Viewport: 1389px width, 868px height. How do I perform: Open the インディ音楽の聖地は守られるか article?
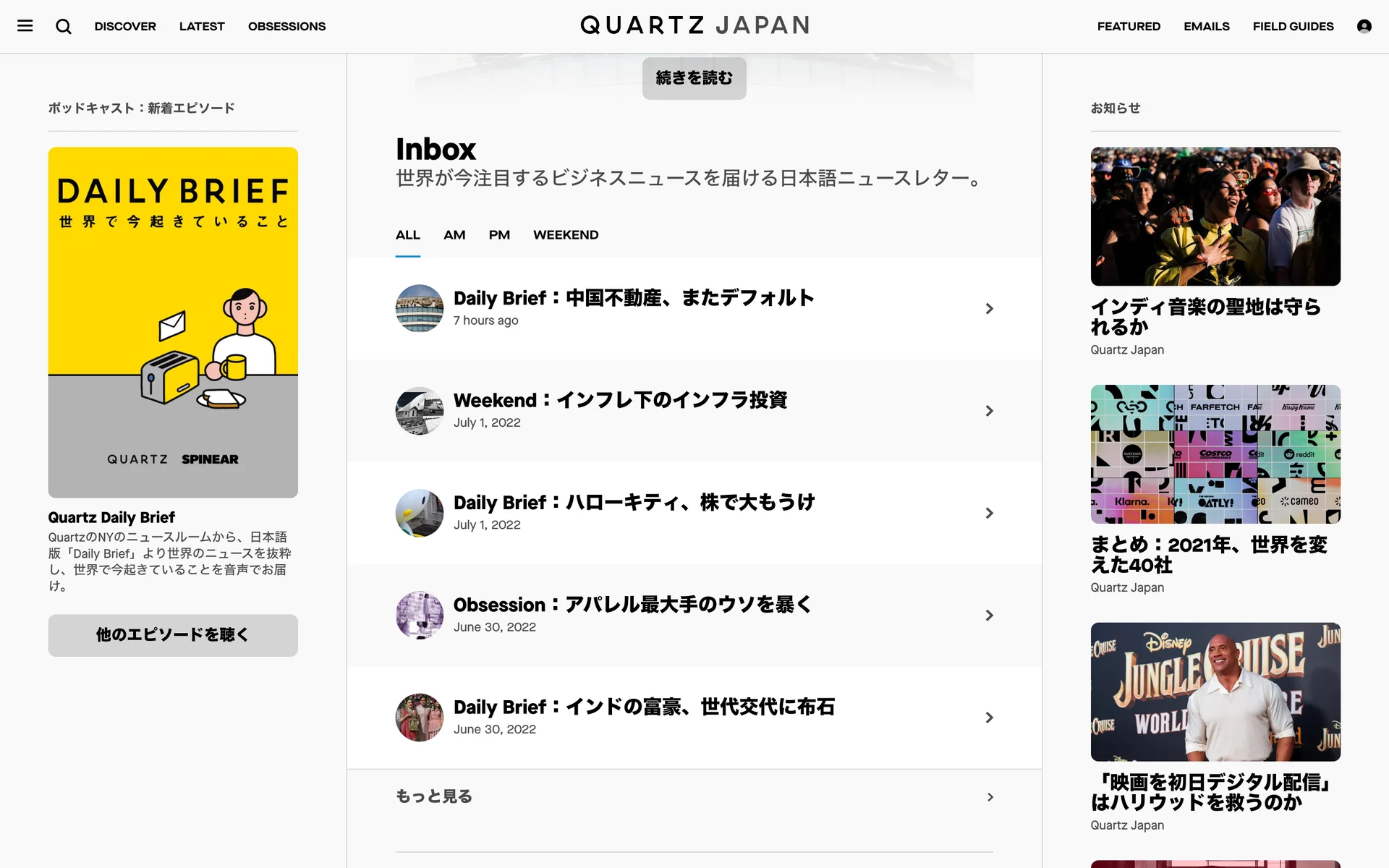click(x=1205, y=317)
